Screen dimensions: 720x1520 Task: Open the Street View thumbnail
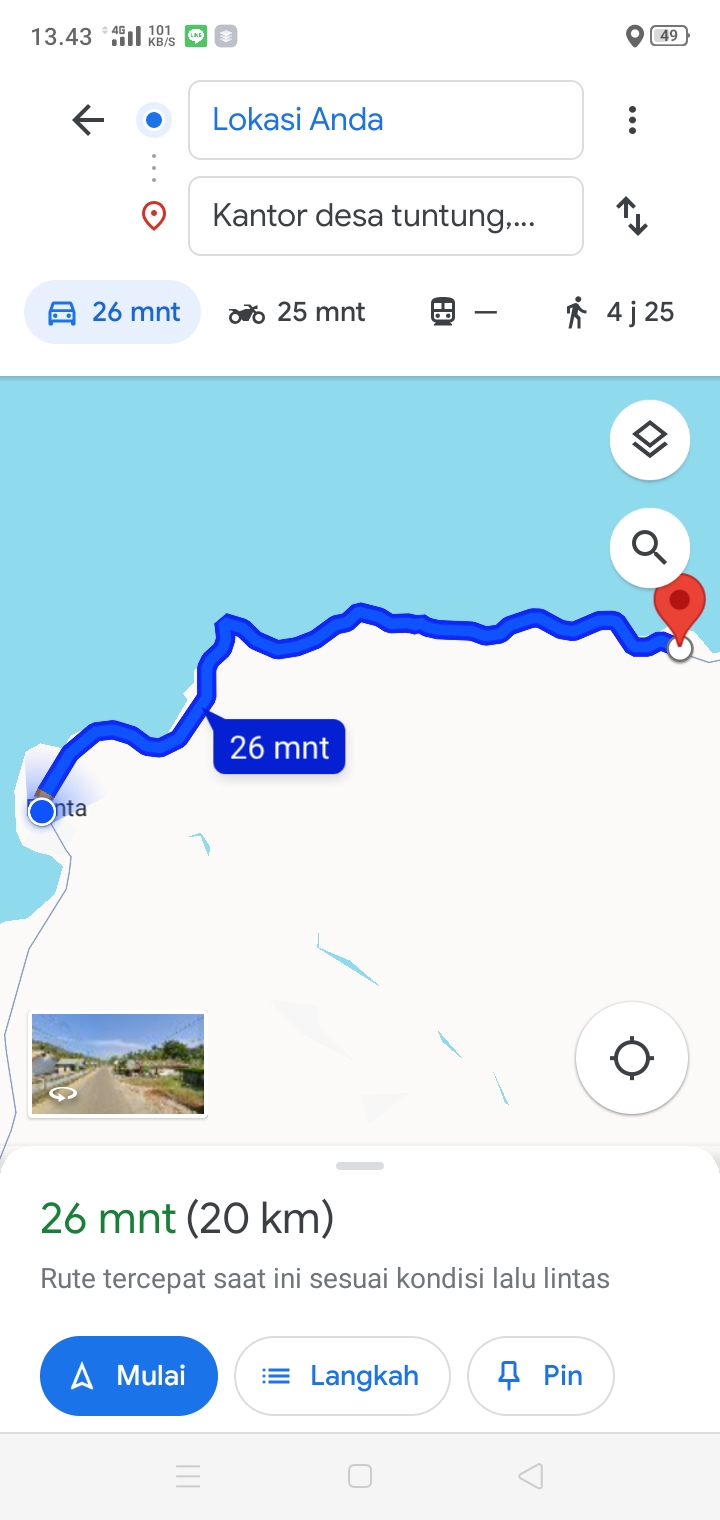coord(118,1064)
